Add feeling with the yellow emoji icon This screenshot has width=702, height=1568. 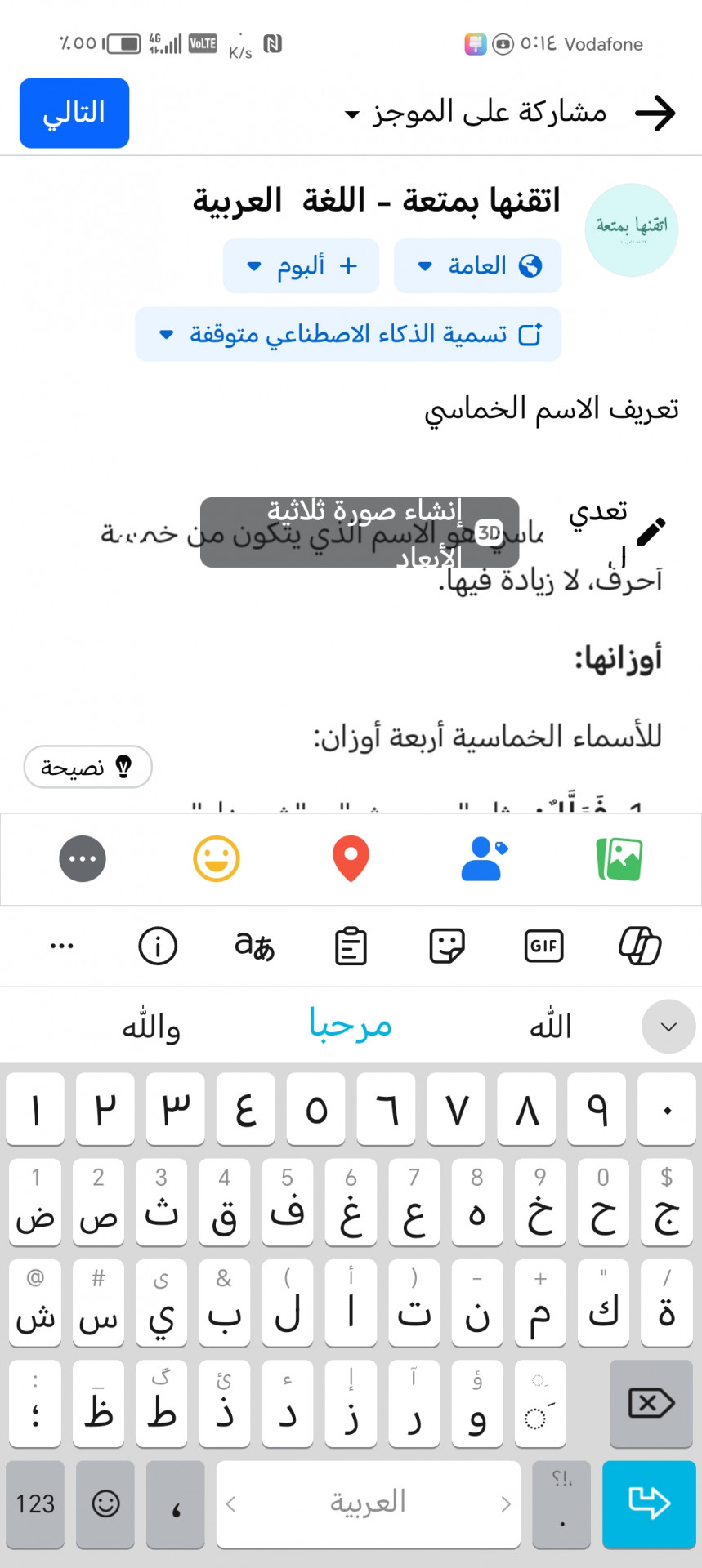(217, 859)
